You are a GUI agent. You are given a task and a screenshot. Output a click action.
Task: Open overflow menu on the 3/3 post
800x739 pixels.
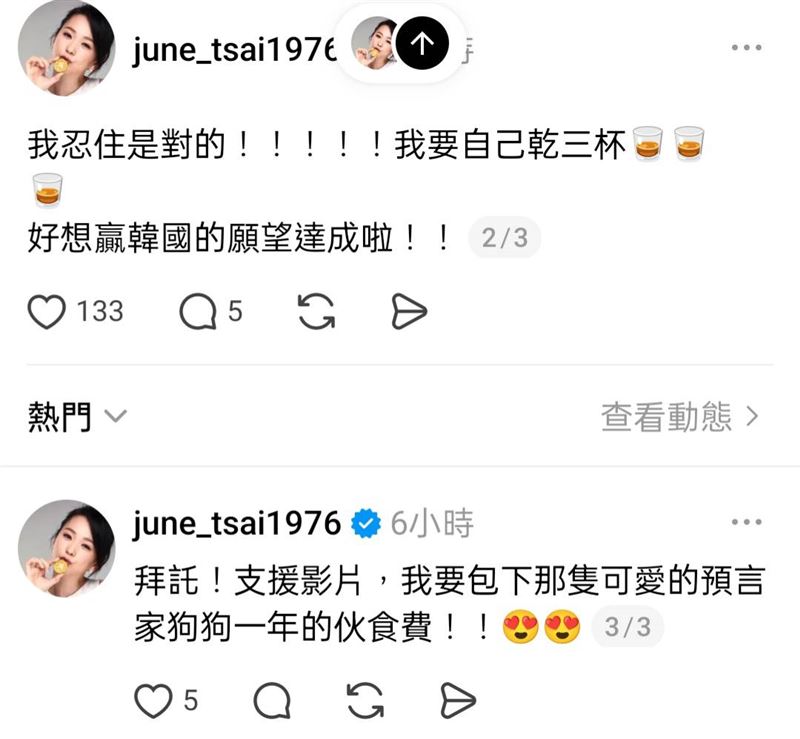[x=746, y=522]
